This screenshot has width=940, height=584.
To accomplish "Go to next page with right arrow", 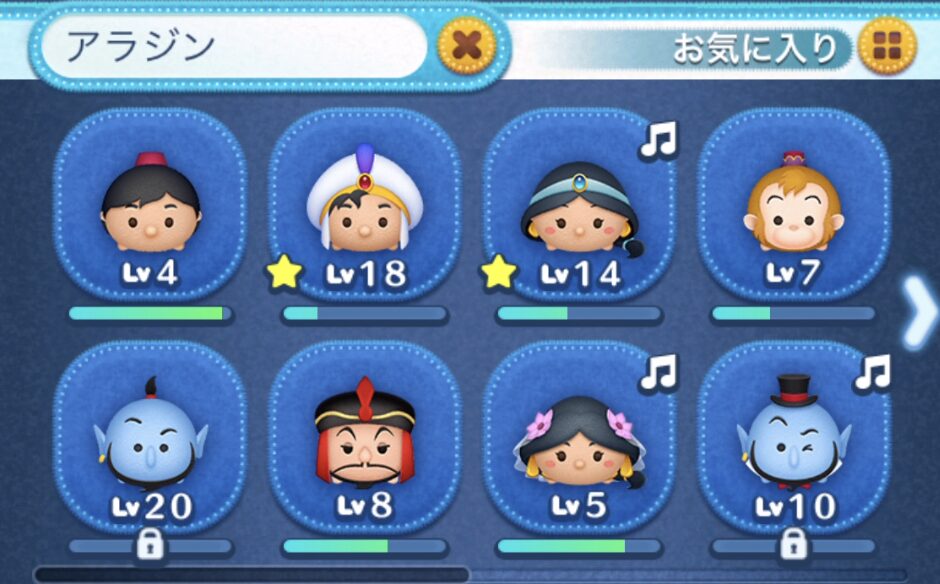I will click(x=918, y=312).
